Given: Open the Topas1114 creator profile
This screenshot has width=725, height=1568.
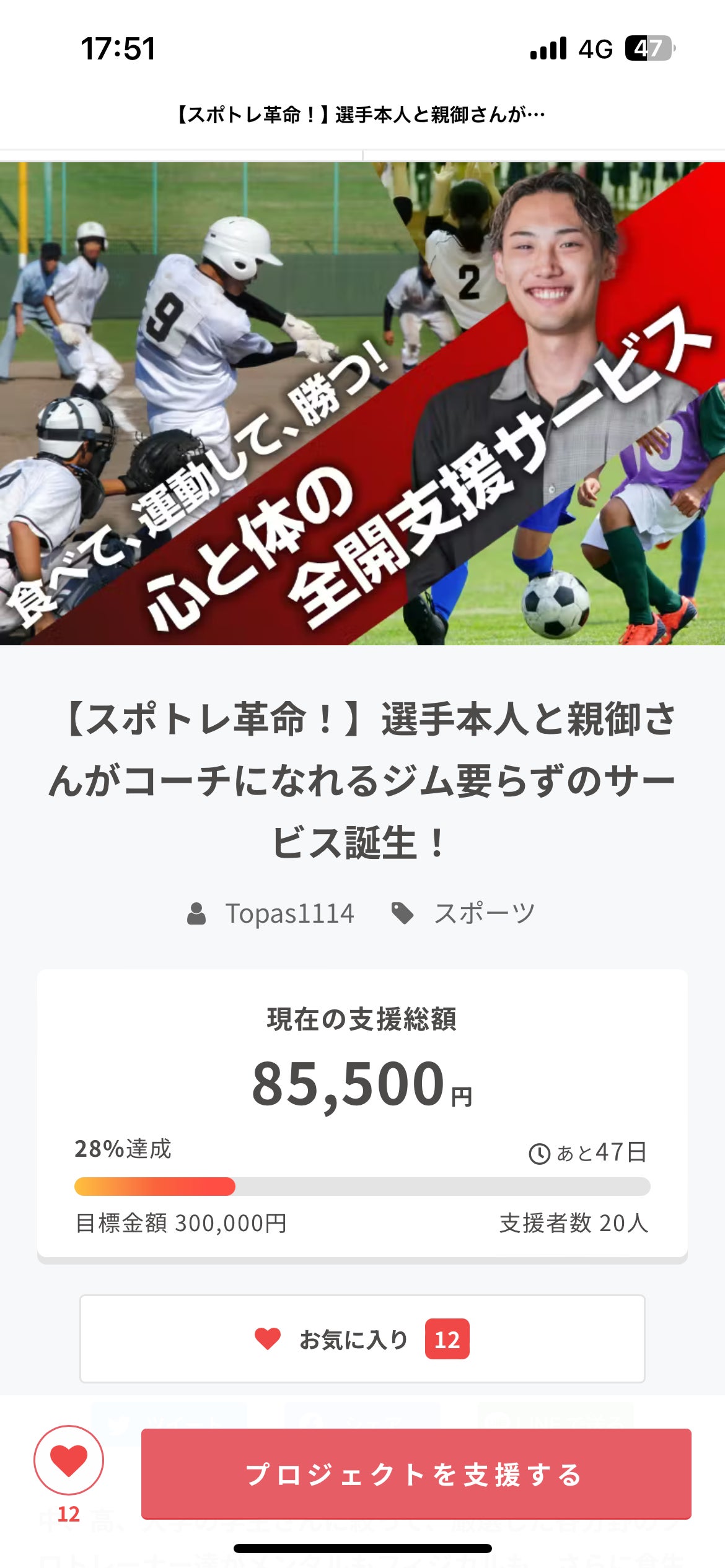Looking at the screenshot, I should (289, 913).
